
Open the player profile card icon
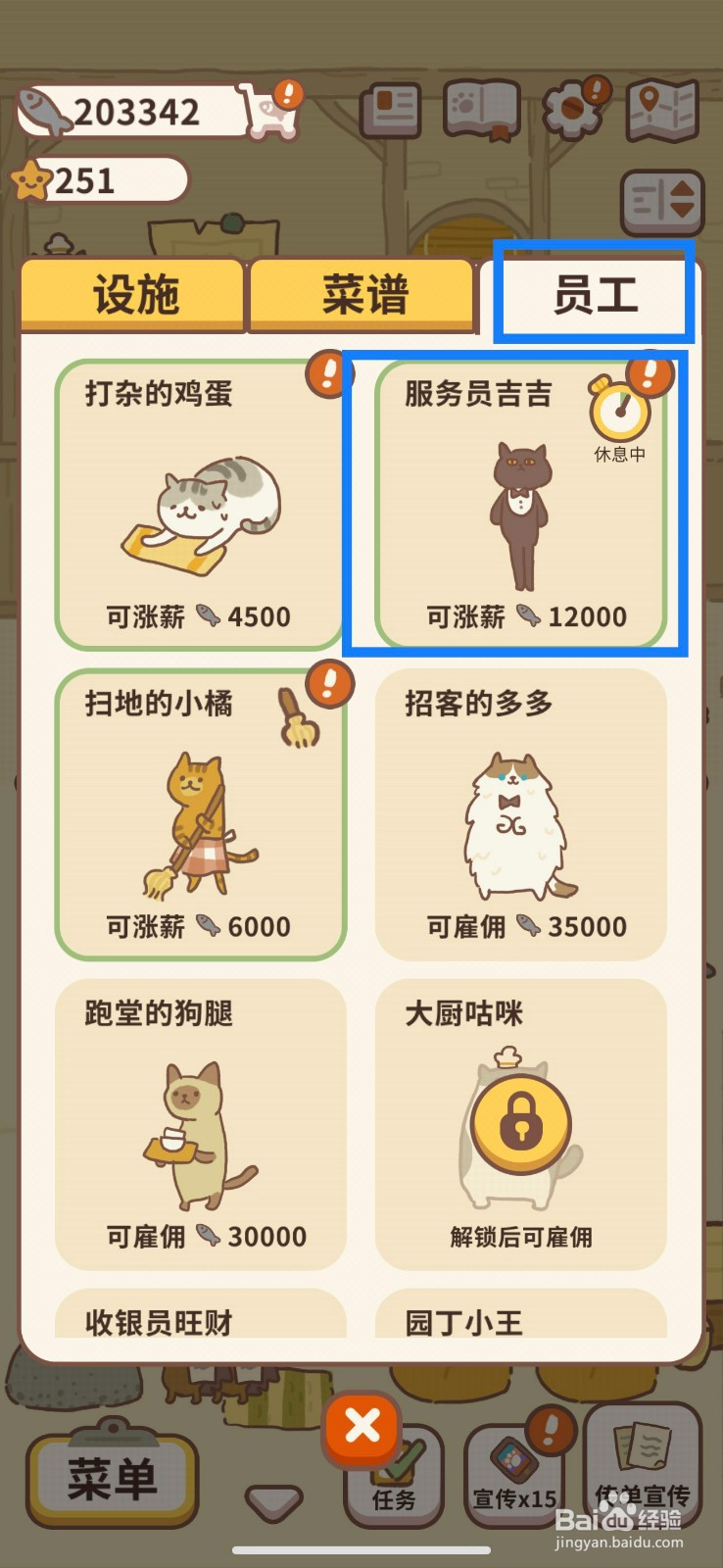point(391,109)
